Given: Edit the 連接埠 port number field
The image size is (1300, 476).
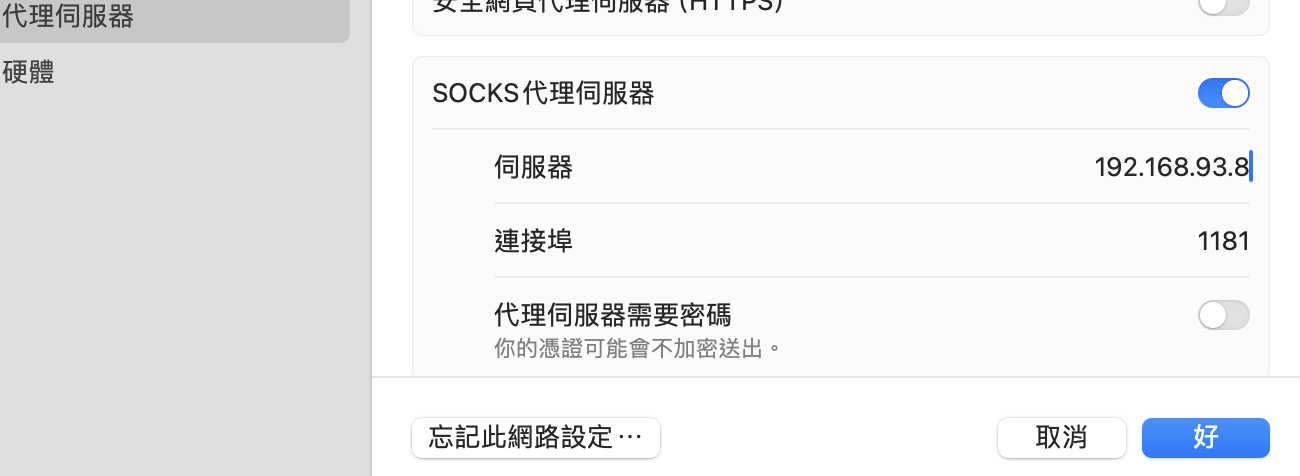Looking at the screenshot, I should pos(1222,241).
